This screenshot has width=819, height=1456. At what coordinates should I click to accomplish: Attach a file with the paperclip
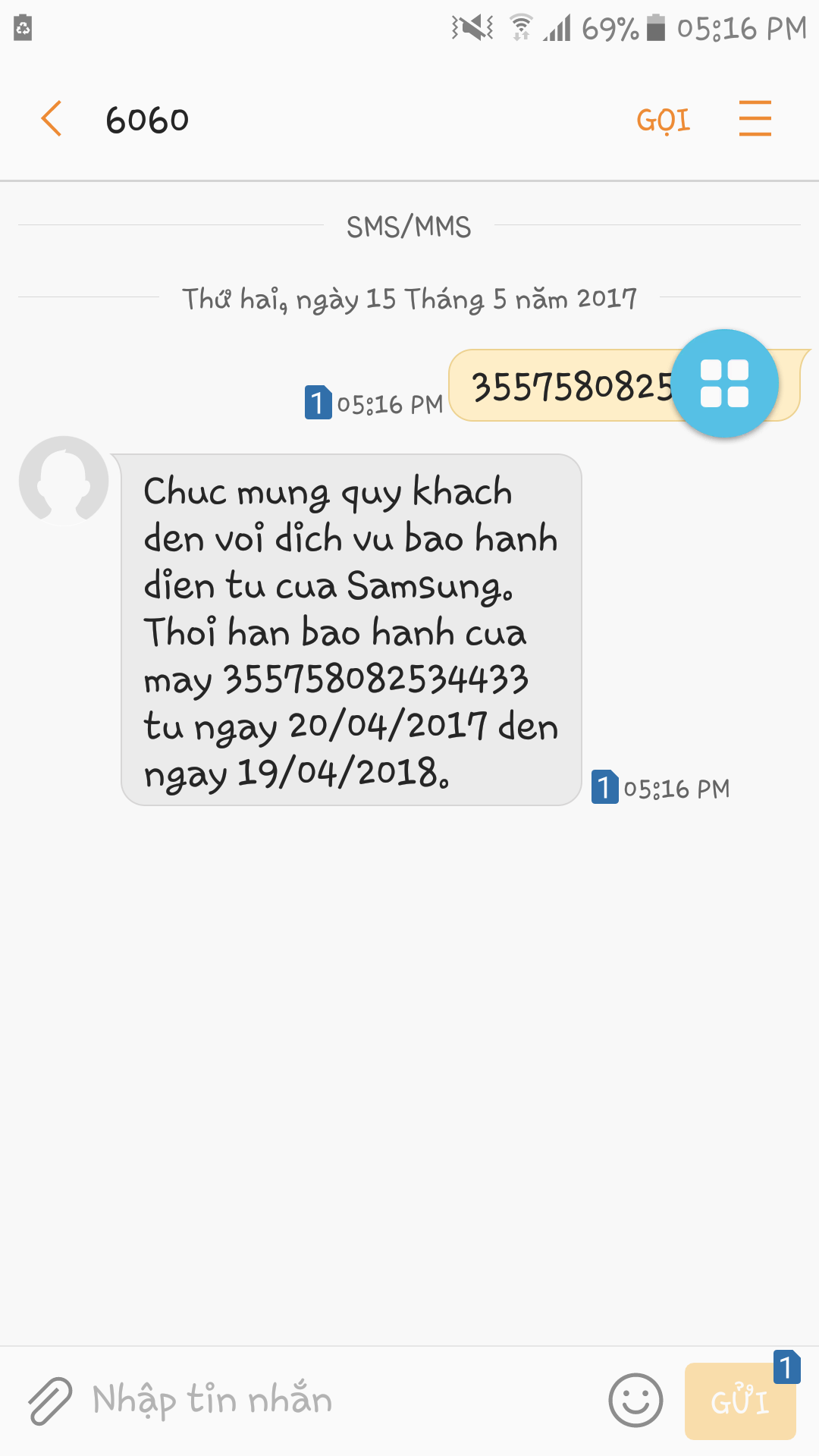coord(50,1400)
